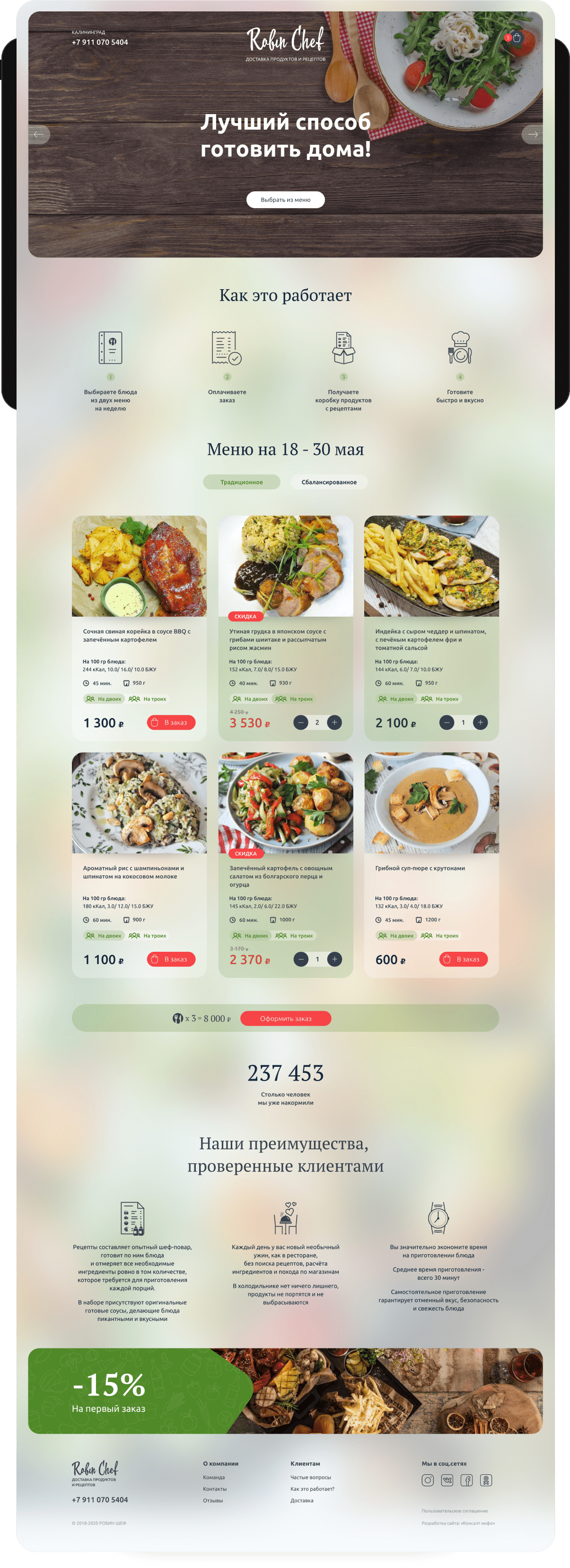The image size is (570, 1568).
Task: Go to the previous banner slide
Action: tap(39, 134)
